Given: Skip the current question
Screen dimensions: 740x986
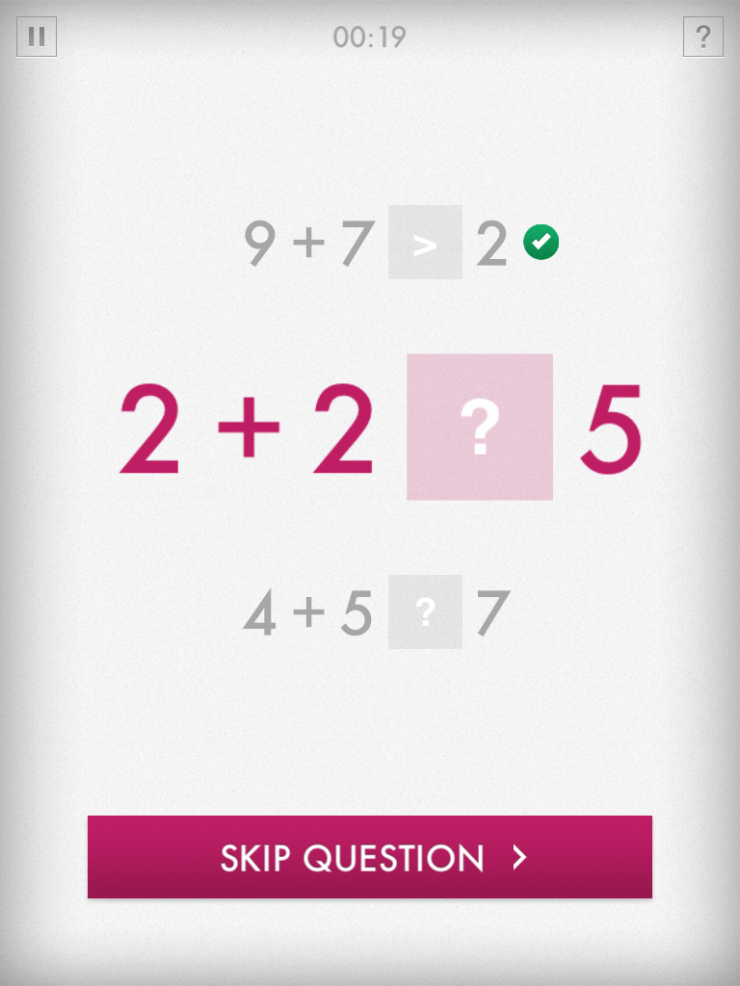Looking at the screenshot, I should click(x=370, y=857).
